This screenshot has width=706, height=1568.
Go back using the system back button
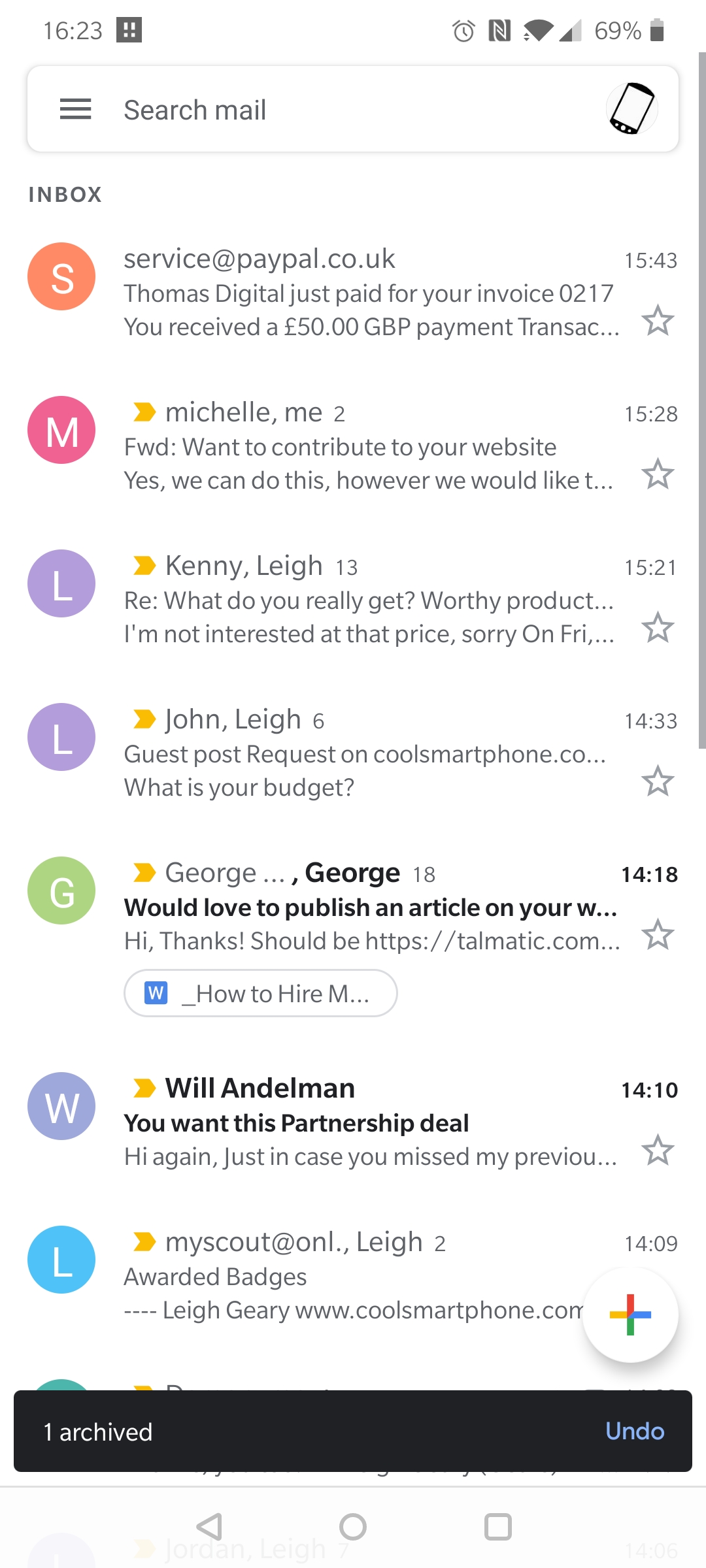tap(210, 1527)
